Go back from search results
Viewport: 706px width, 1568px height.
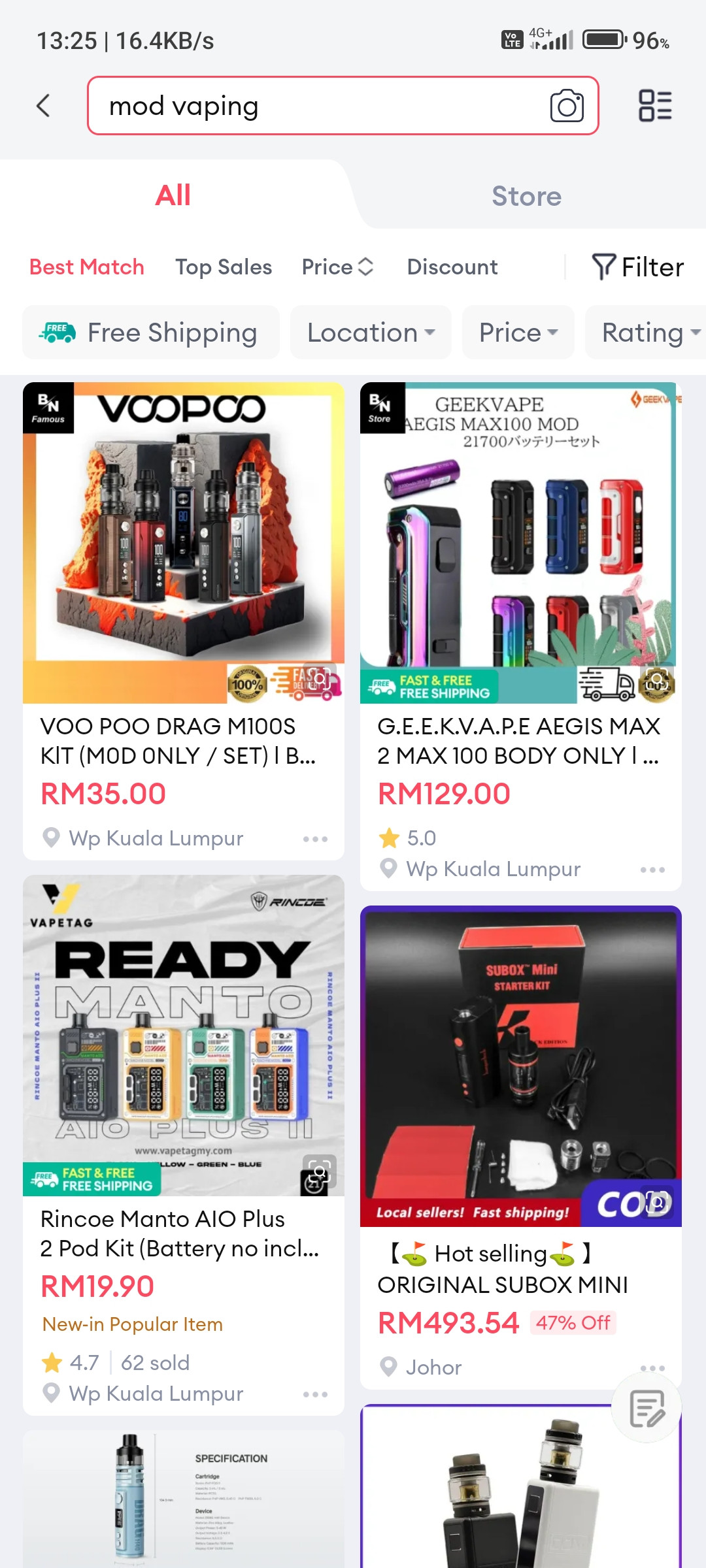(x=43, y=105)
